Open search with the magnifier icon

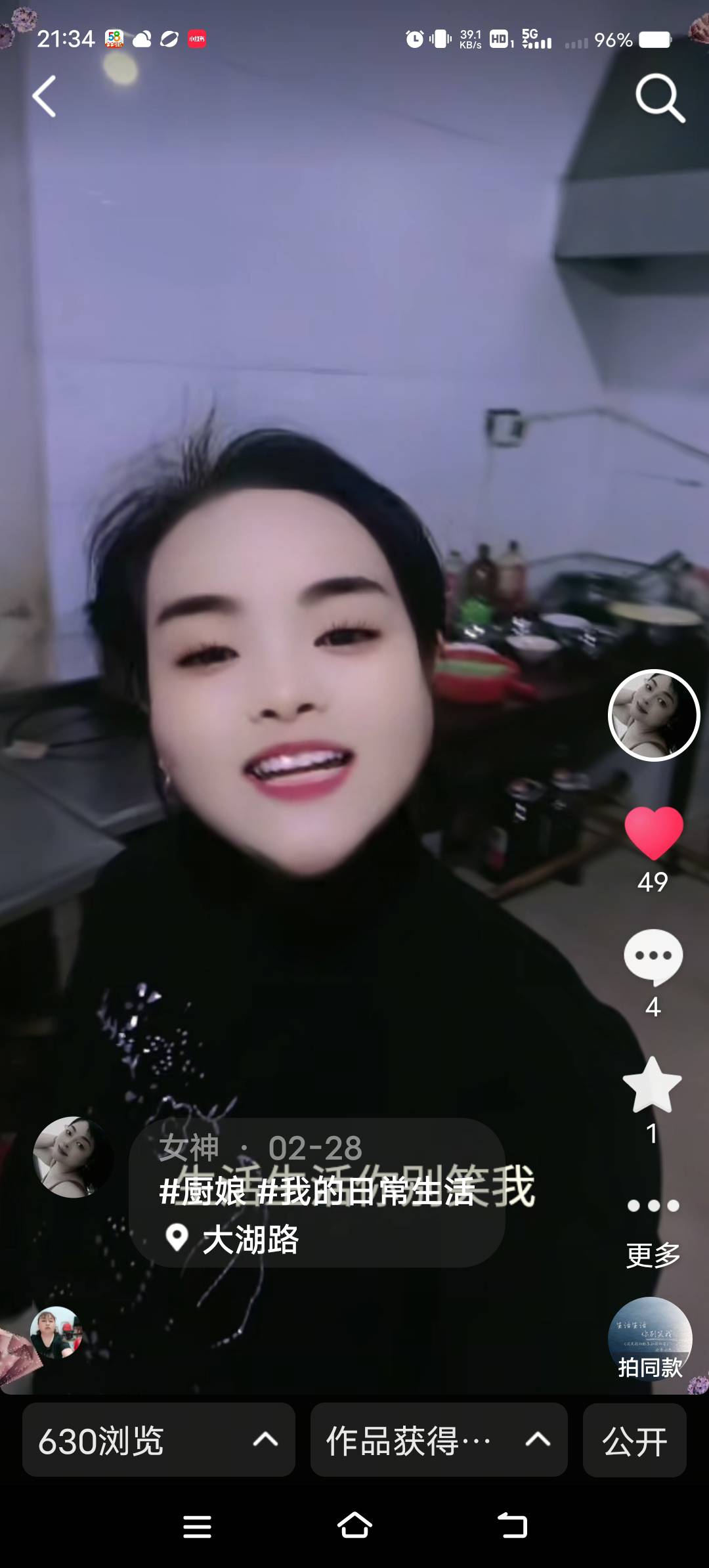click(x=660, y=98)
